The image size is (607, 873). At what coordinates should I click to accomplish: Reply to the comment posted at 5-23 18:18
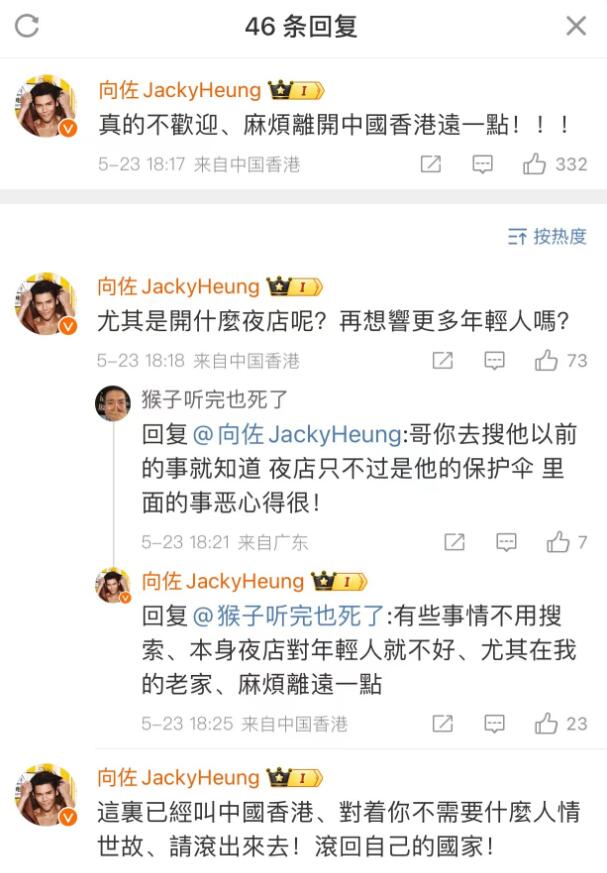point(494,360)
